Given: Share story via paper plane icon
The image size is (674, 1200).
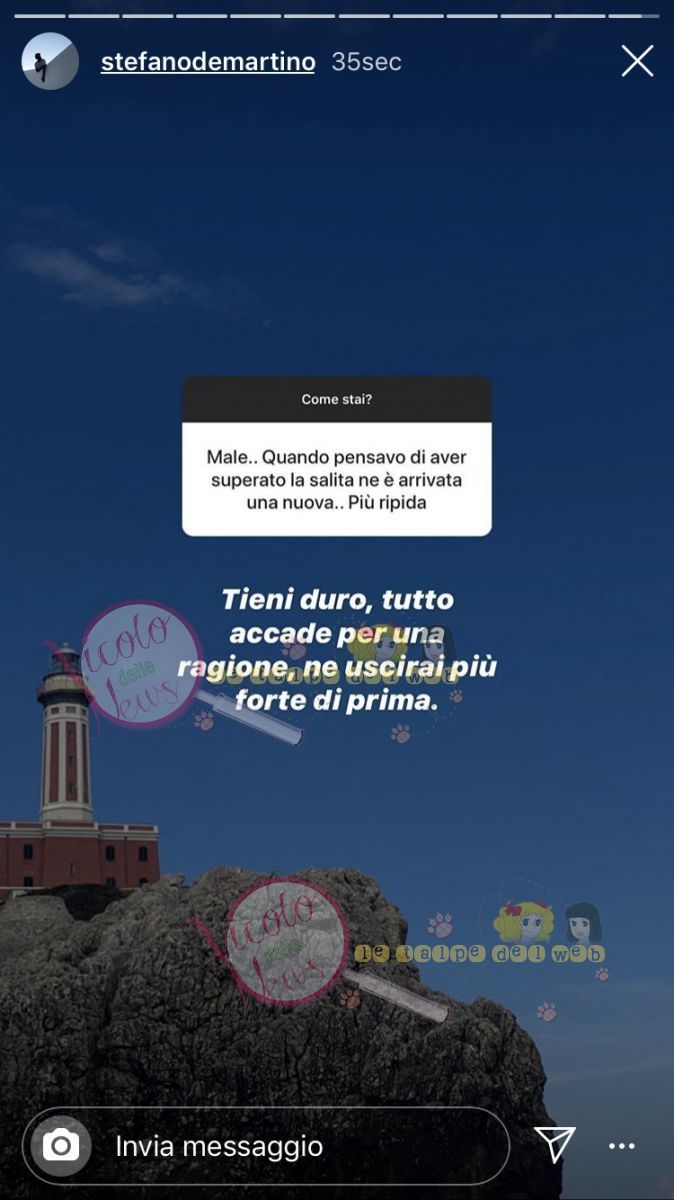Looking at the screenshot, I should [x=554, y=1145].
